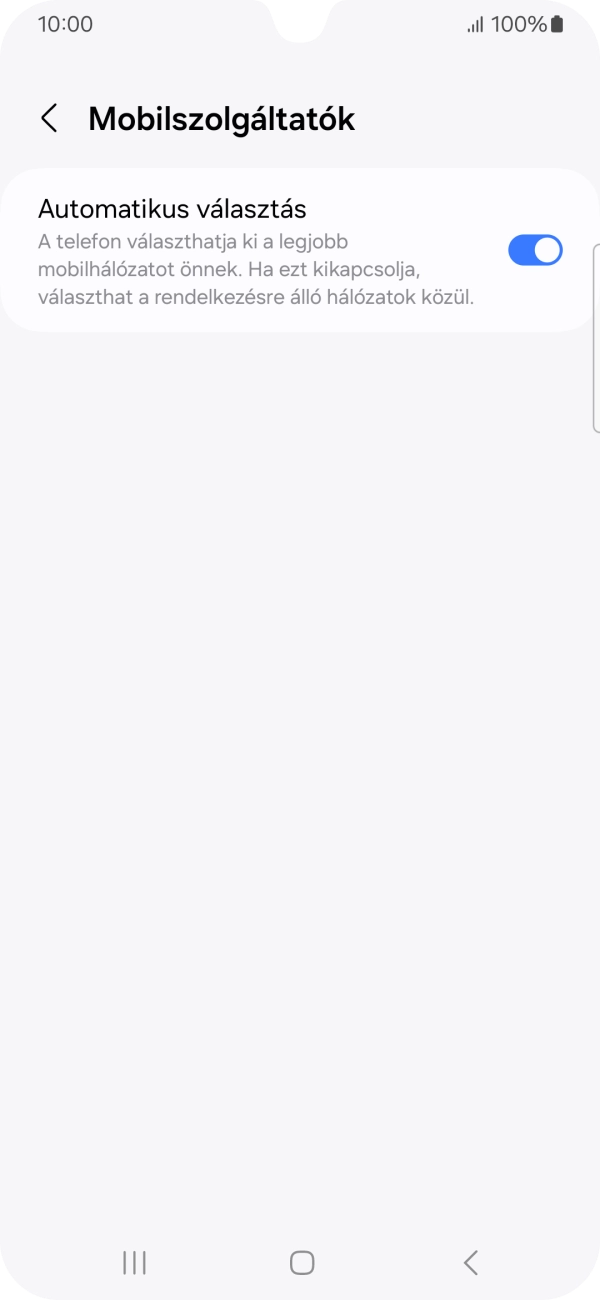This screenshot has height=1300, width=600.
Task: Open recent apps from navigation bar
Action: [134, 1262]
